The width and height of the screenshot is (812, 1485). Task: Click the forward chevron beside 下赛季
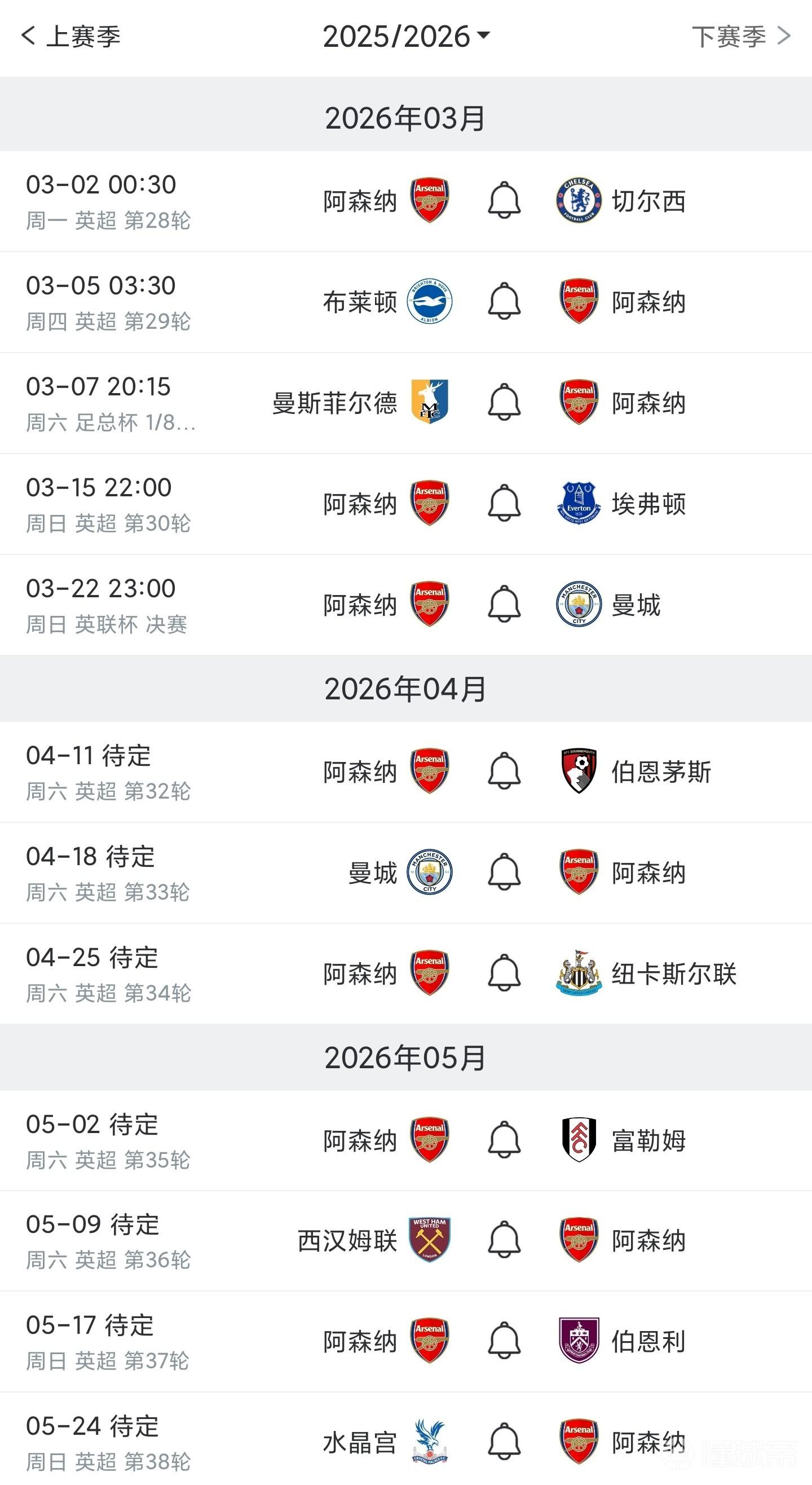point(785,36)
